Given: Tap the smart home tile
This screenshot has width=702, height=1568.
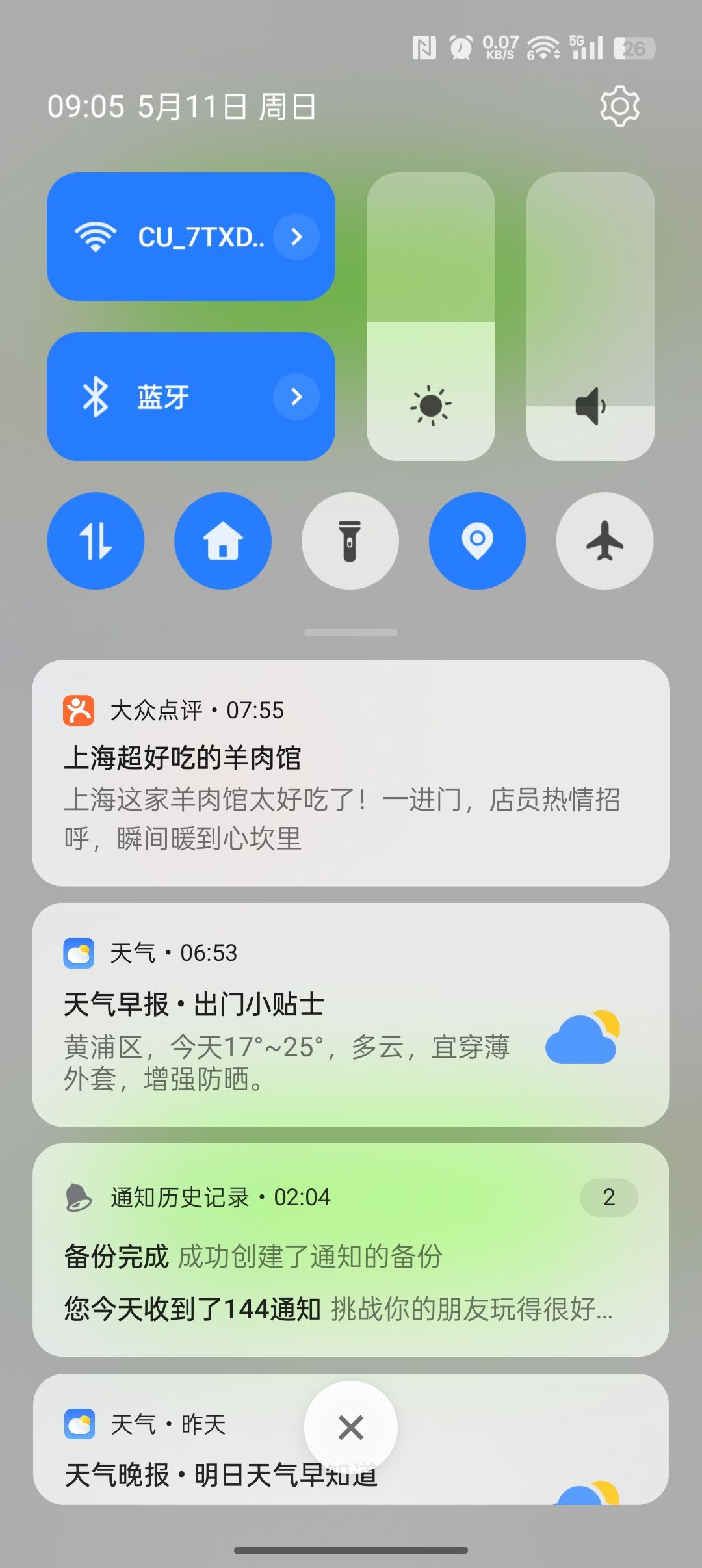Looking at the screenshot, I should pos(223,541).
